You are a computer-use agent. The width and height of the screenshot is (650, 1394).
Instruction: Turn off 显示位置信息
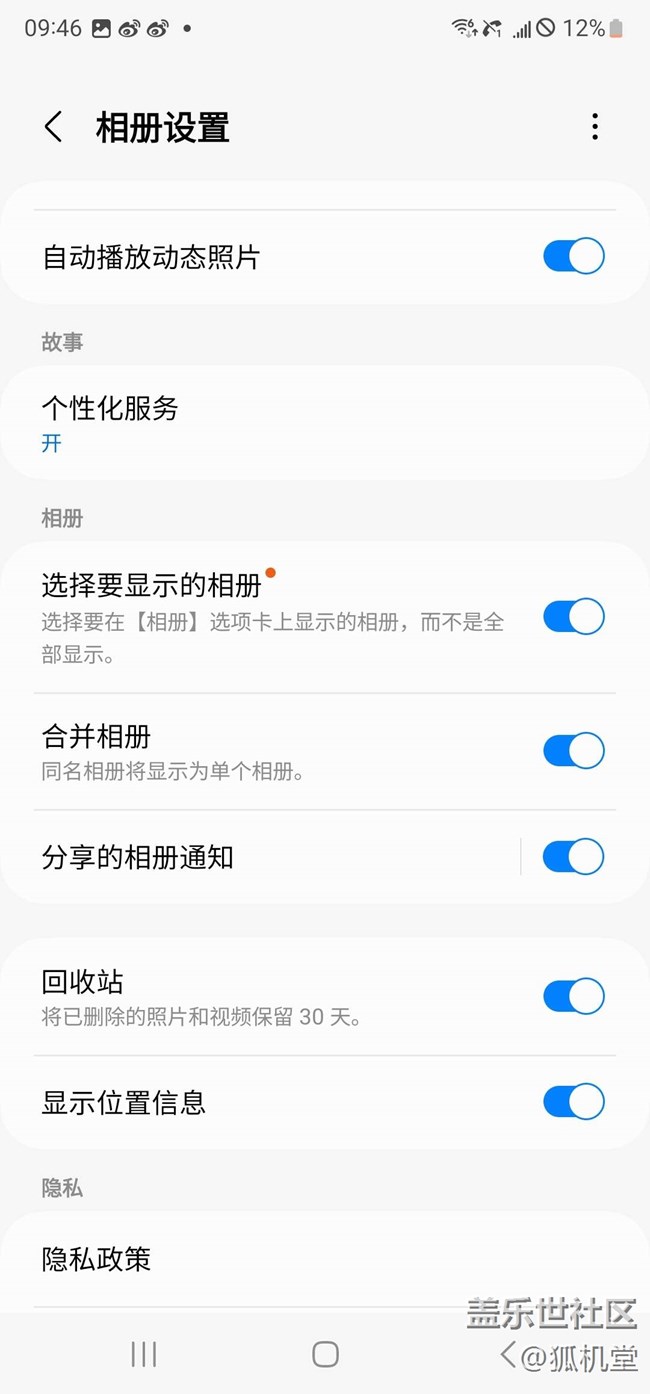click(573, 1101)
